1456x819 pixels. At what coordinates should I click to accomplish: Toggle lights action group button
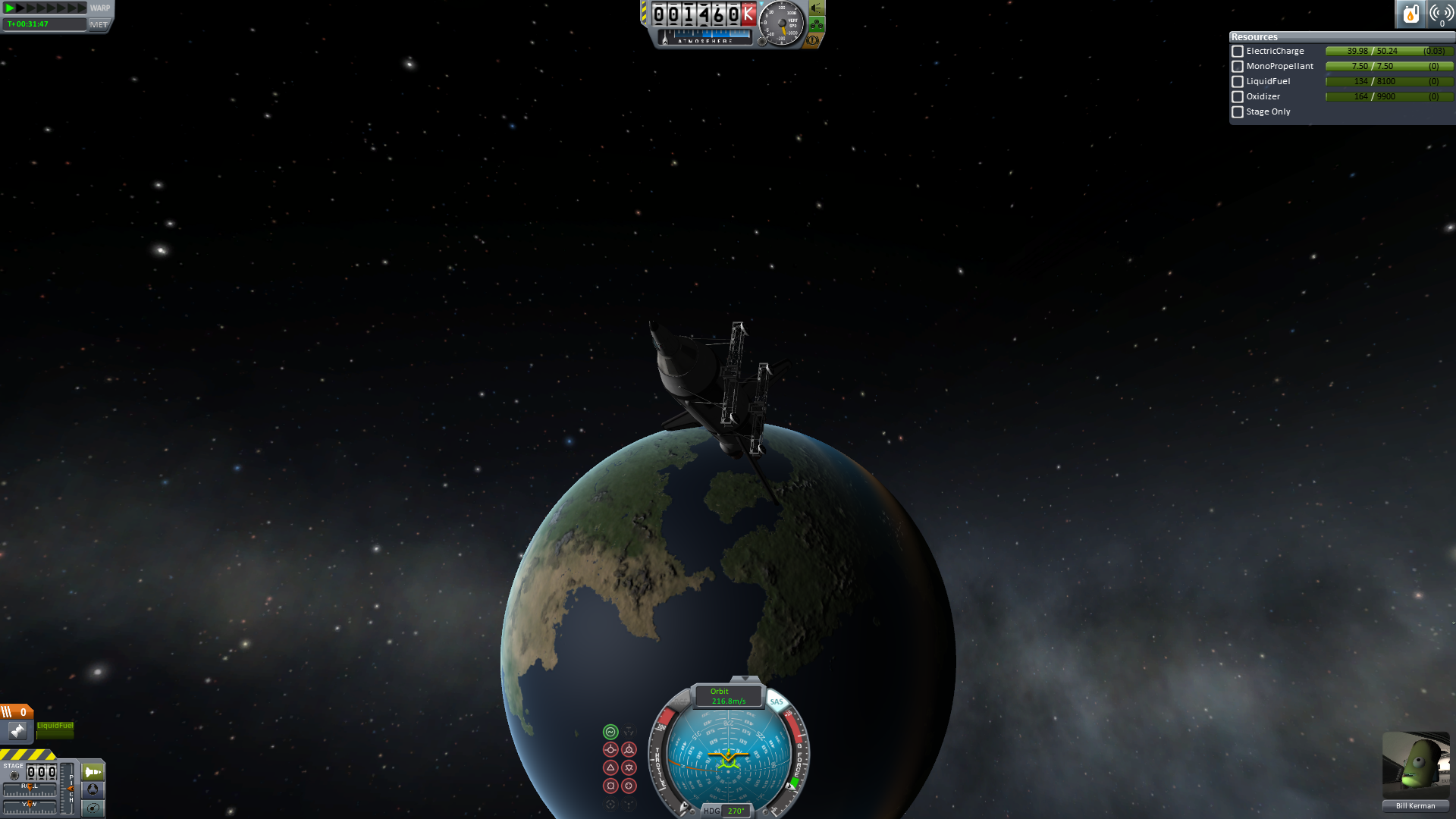tap(817, 8)
